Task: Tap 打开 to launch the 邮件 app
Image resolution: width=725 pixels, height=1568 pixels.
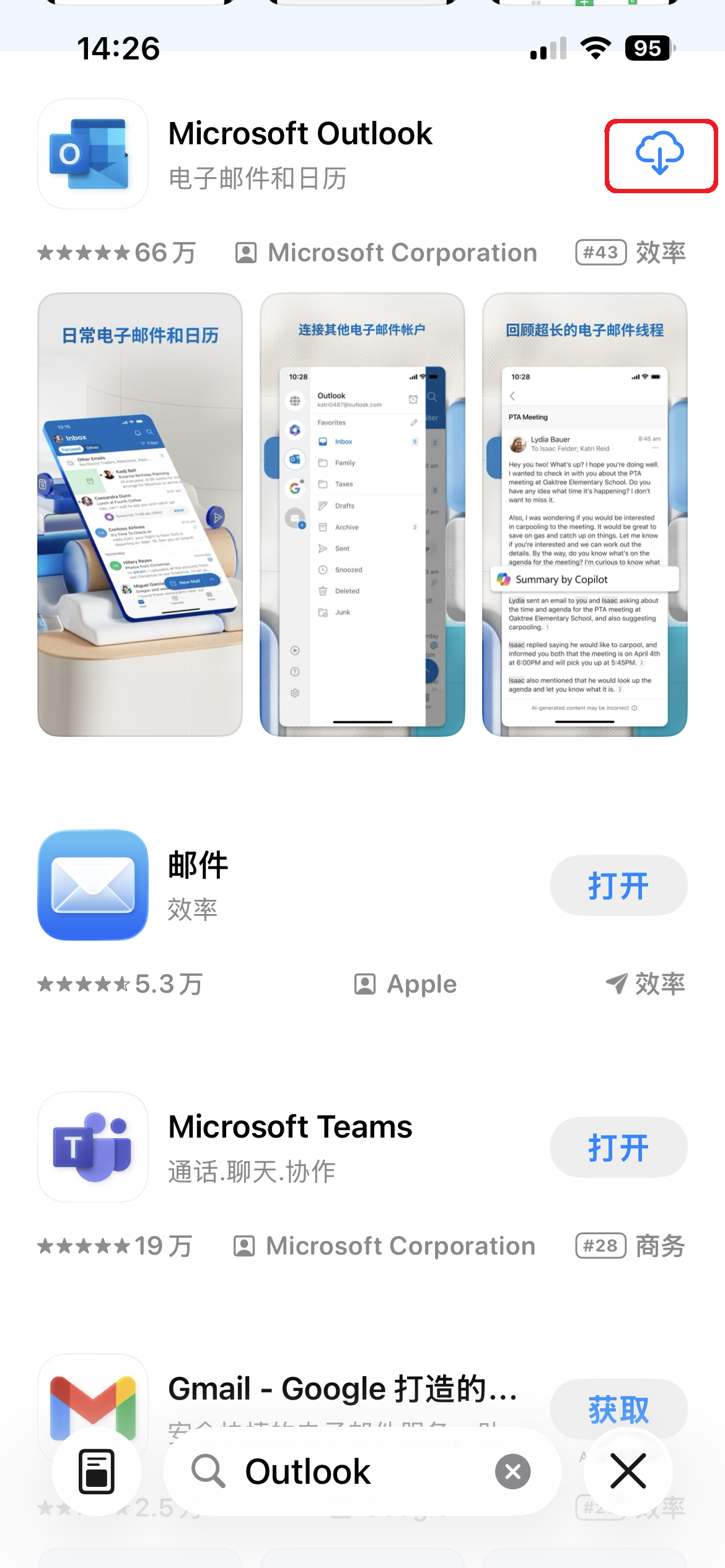Action: [x=618, y=885]
